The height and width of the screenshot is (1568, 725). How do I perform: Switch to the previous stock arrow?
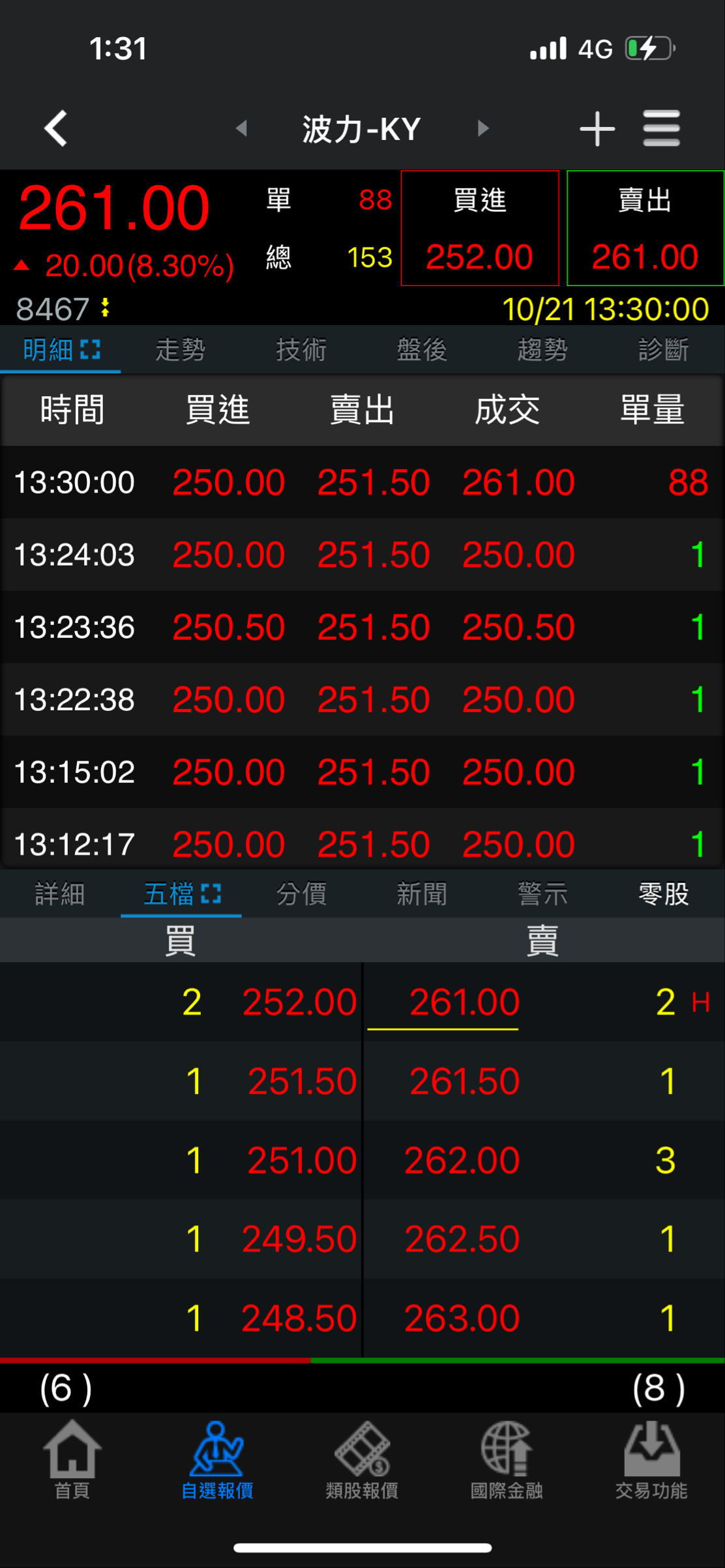pyautogui.click(x=242, y=128)
